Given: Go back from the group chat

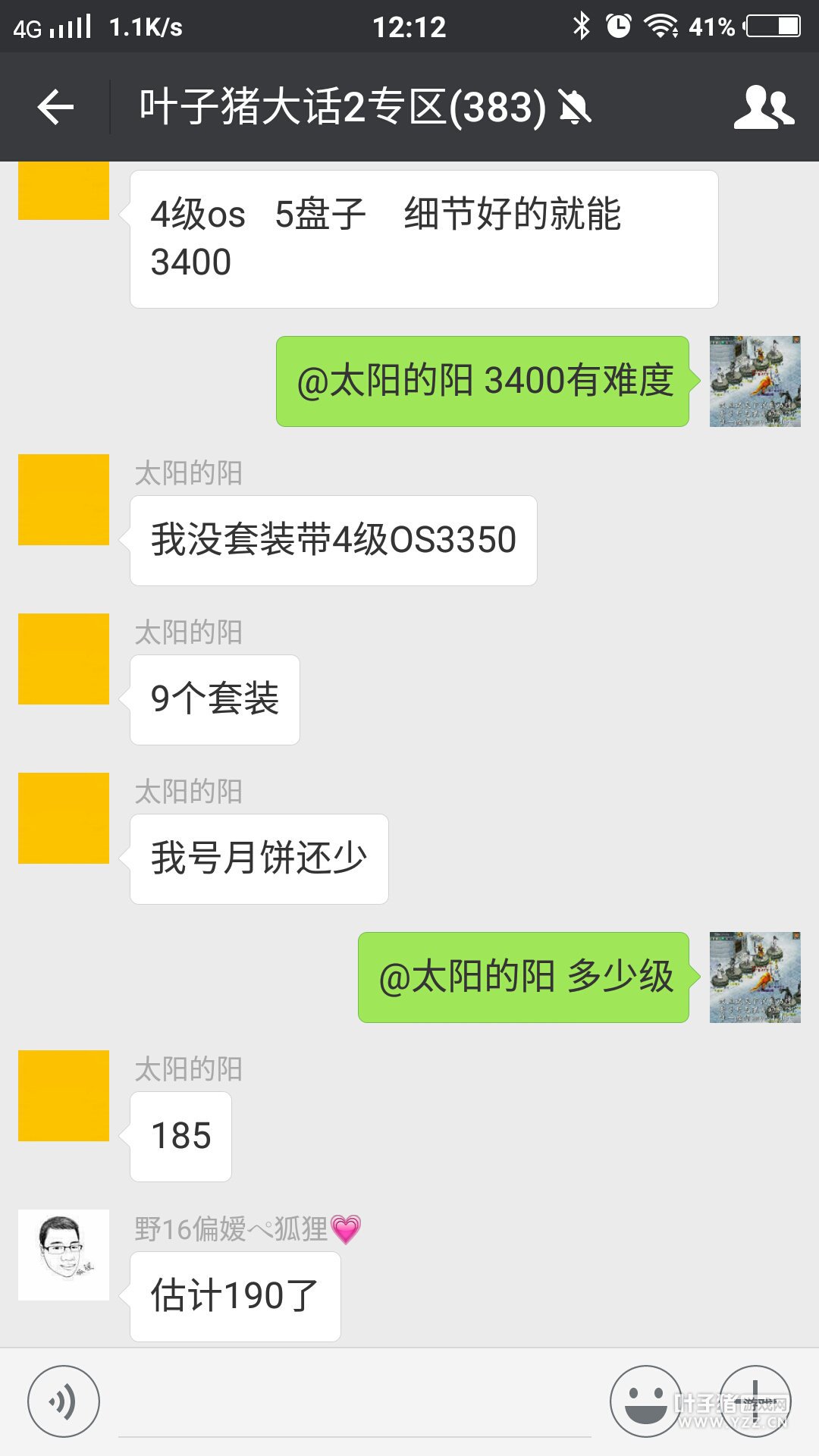Looking at the screenshot, I should 55,107.
